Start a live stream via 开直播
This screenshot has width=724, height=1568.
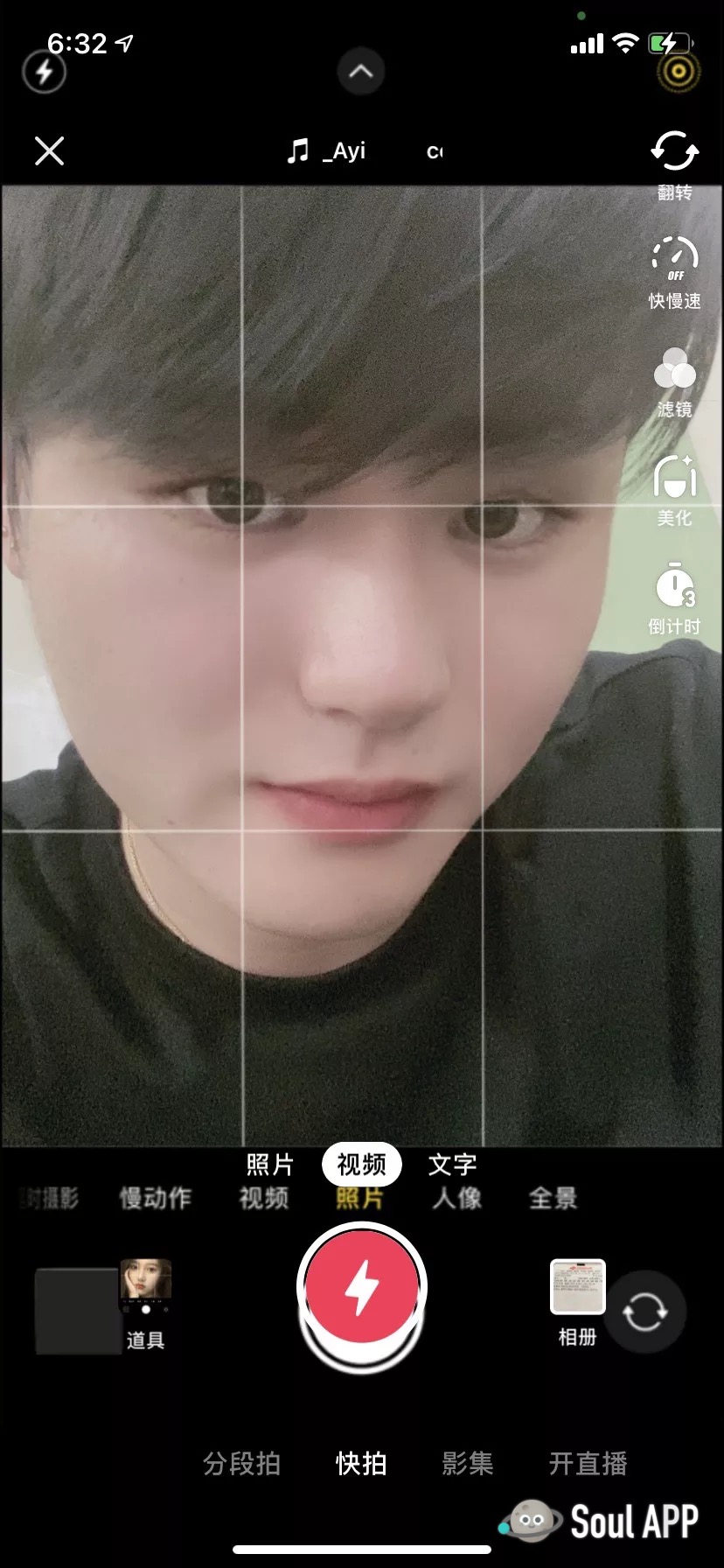(588, 1463)
